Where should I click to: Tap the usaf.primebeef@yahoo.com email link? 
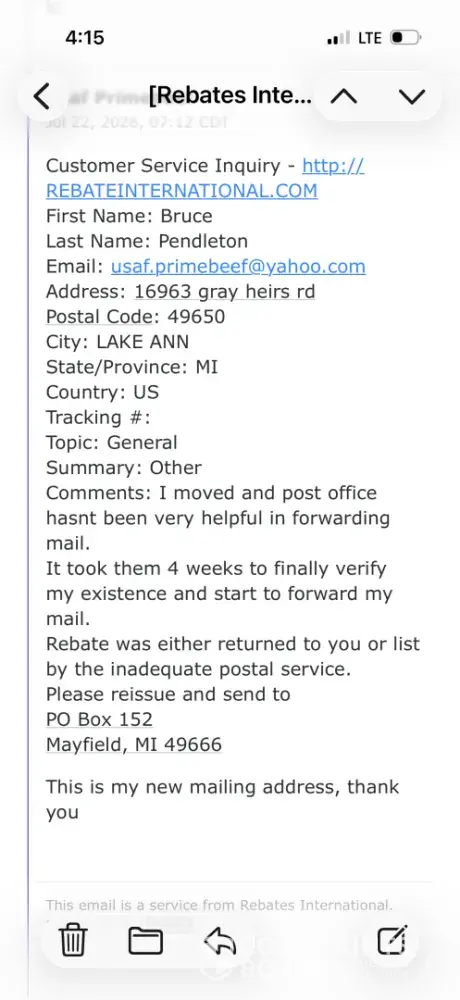[239, 266]
